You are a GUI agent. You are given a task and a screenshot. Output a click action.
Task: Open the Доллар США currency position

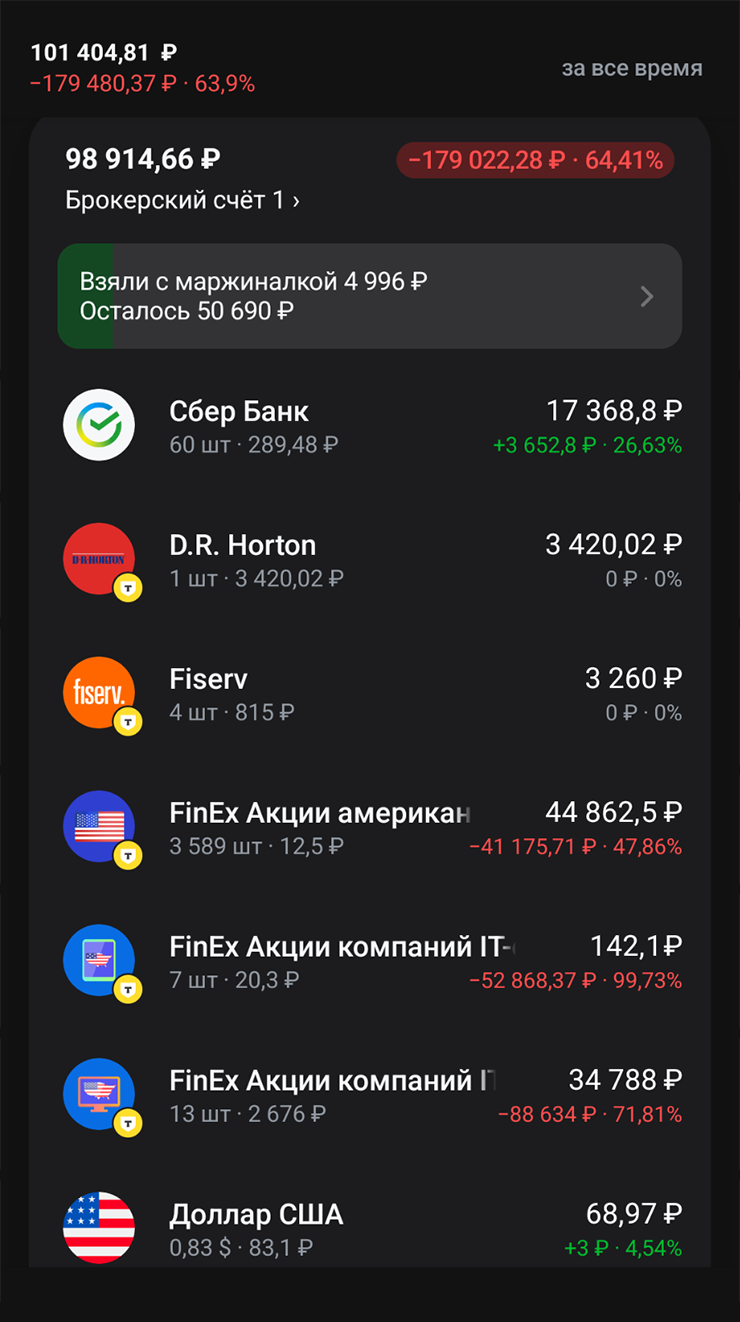click(x=370, y=1230)
